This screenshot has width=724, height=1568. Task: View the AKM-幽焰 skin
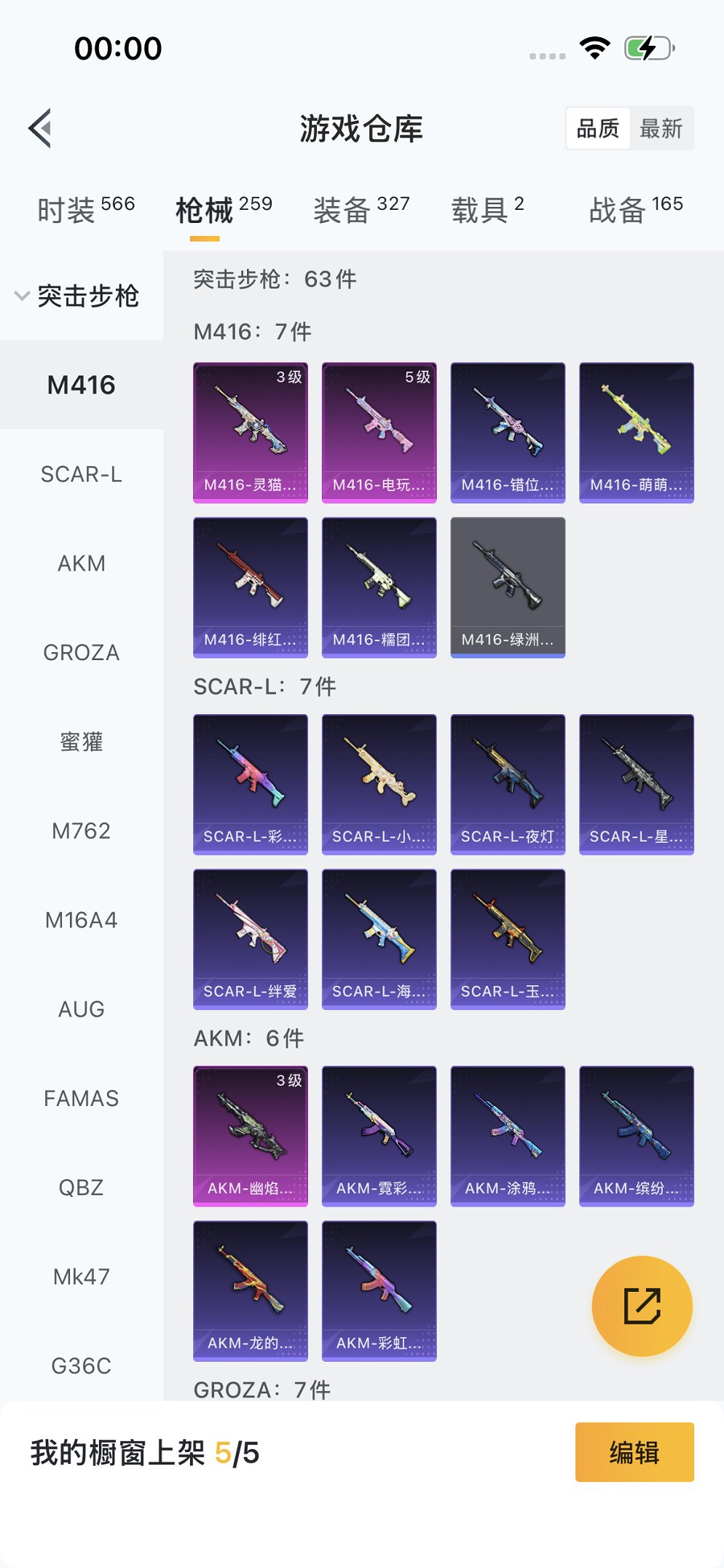click(251, 1136)
